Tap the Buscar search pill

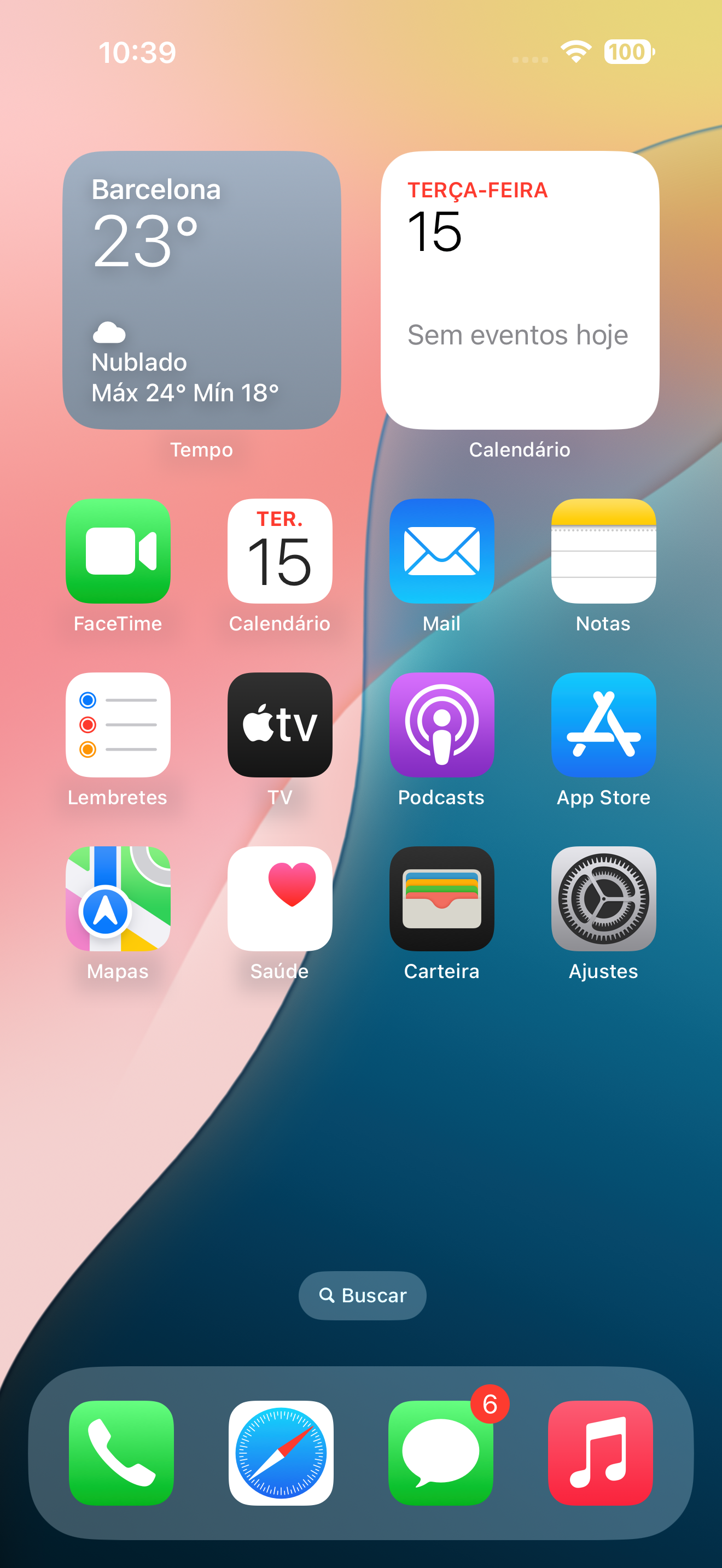point(362,1295)
